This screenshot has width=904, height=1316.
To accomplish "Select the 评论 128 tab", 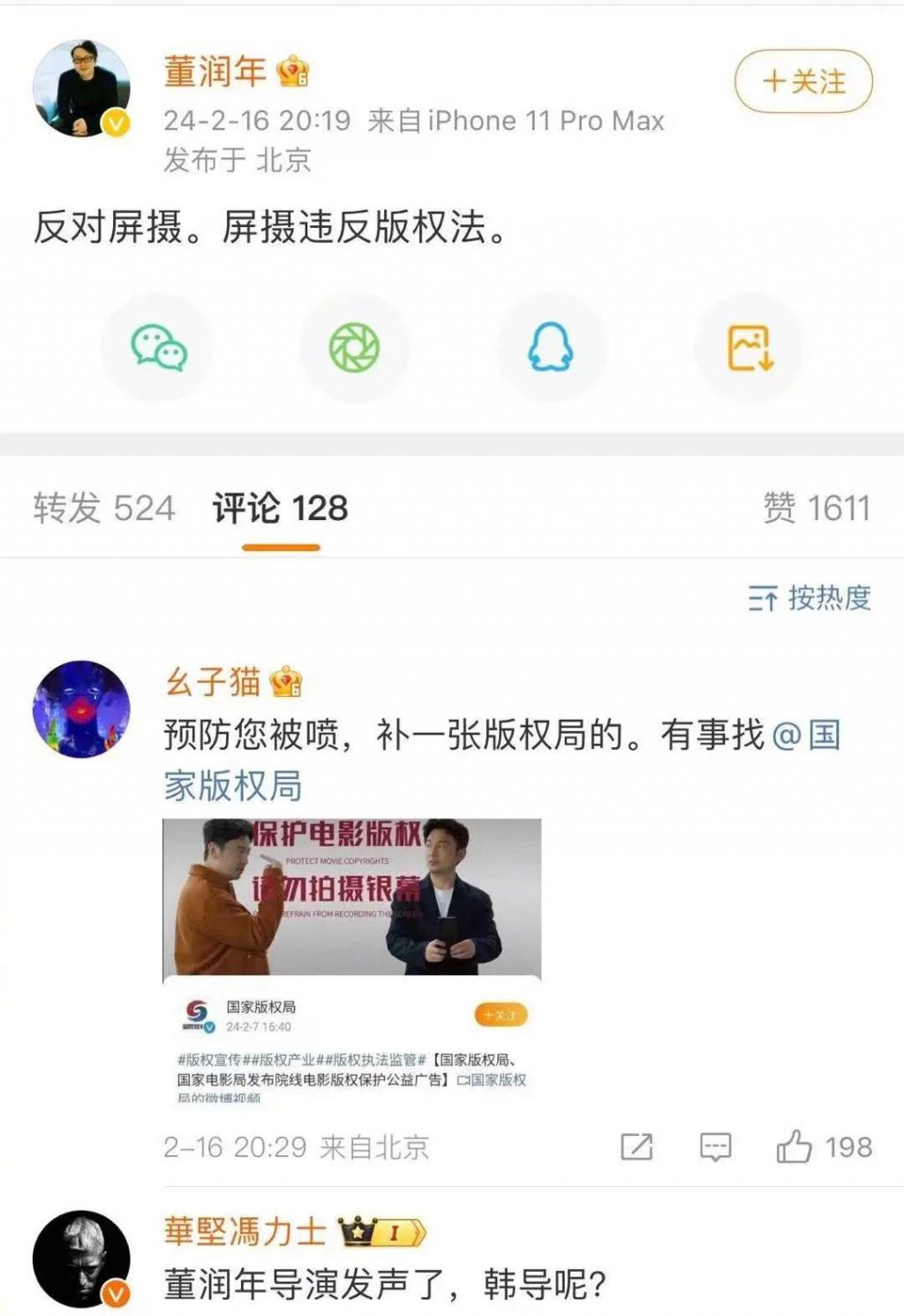I will click(x=280, y=508).
